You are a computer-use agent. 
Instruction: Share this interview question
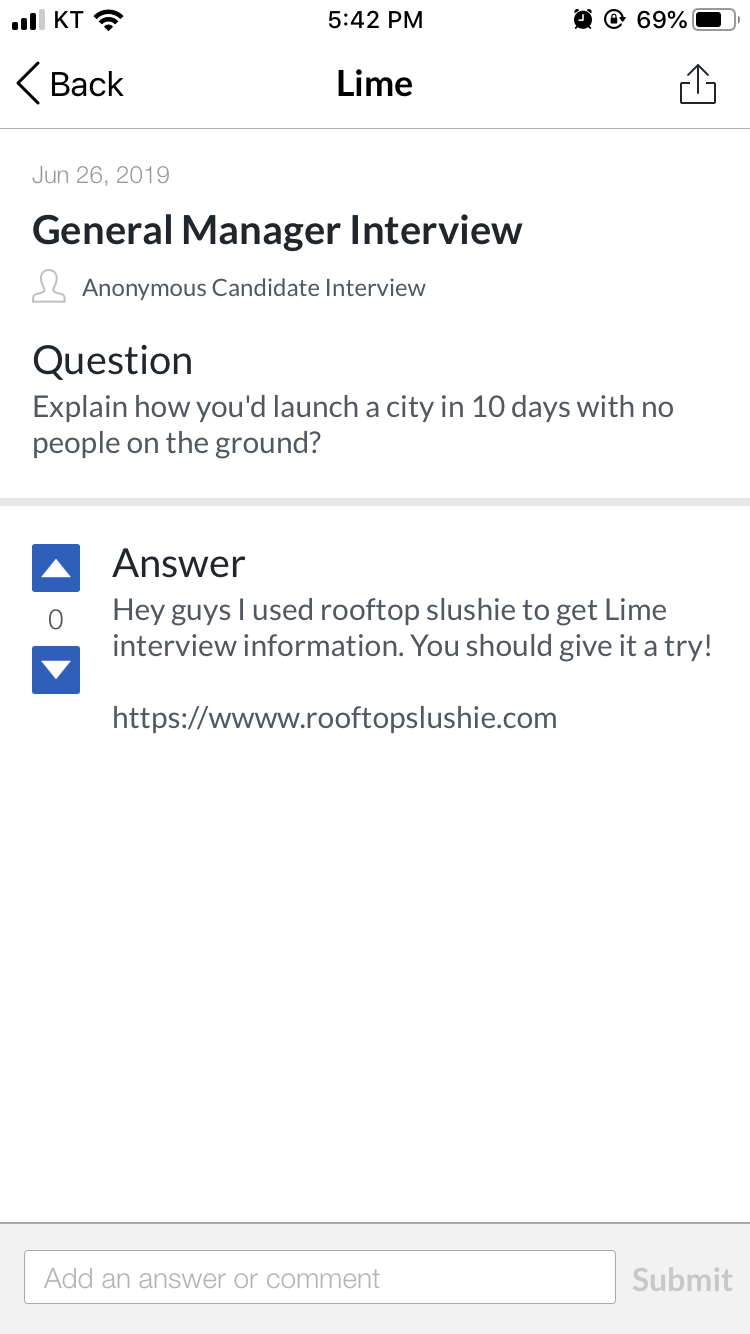[697, 84]
